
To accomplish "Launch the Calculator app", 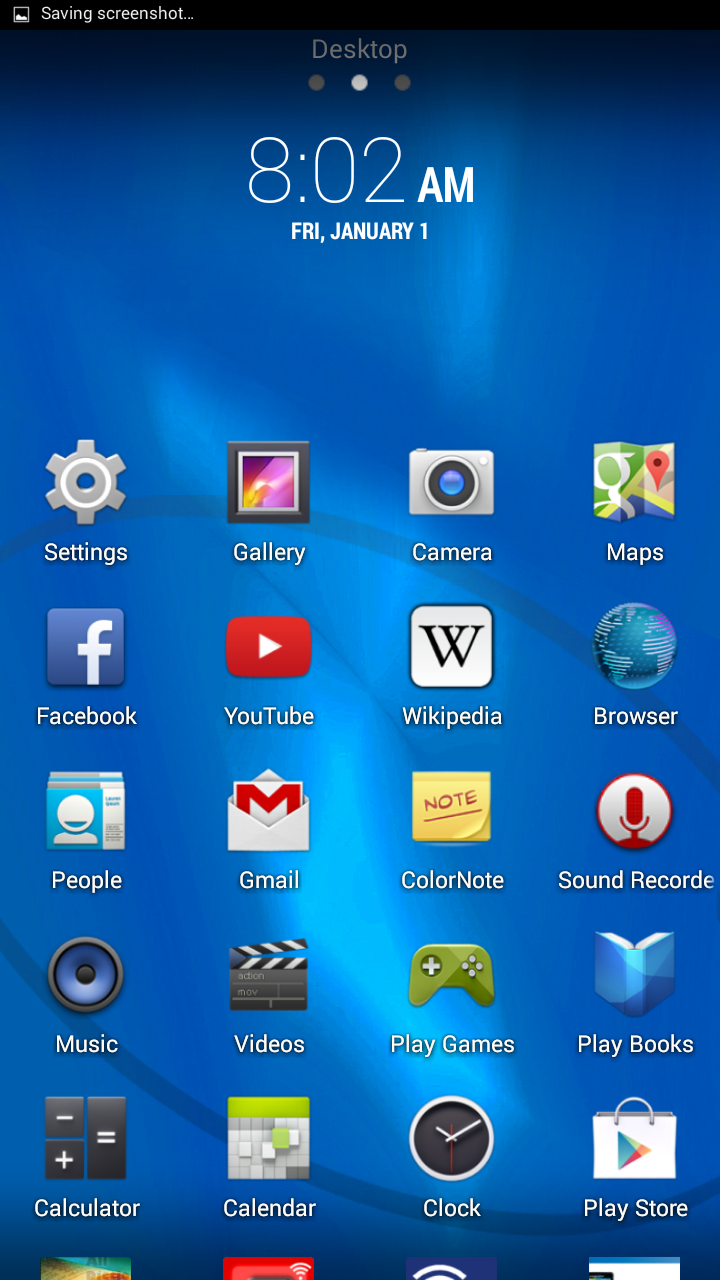I will coord(86,1139).
